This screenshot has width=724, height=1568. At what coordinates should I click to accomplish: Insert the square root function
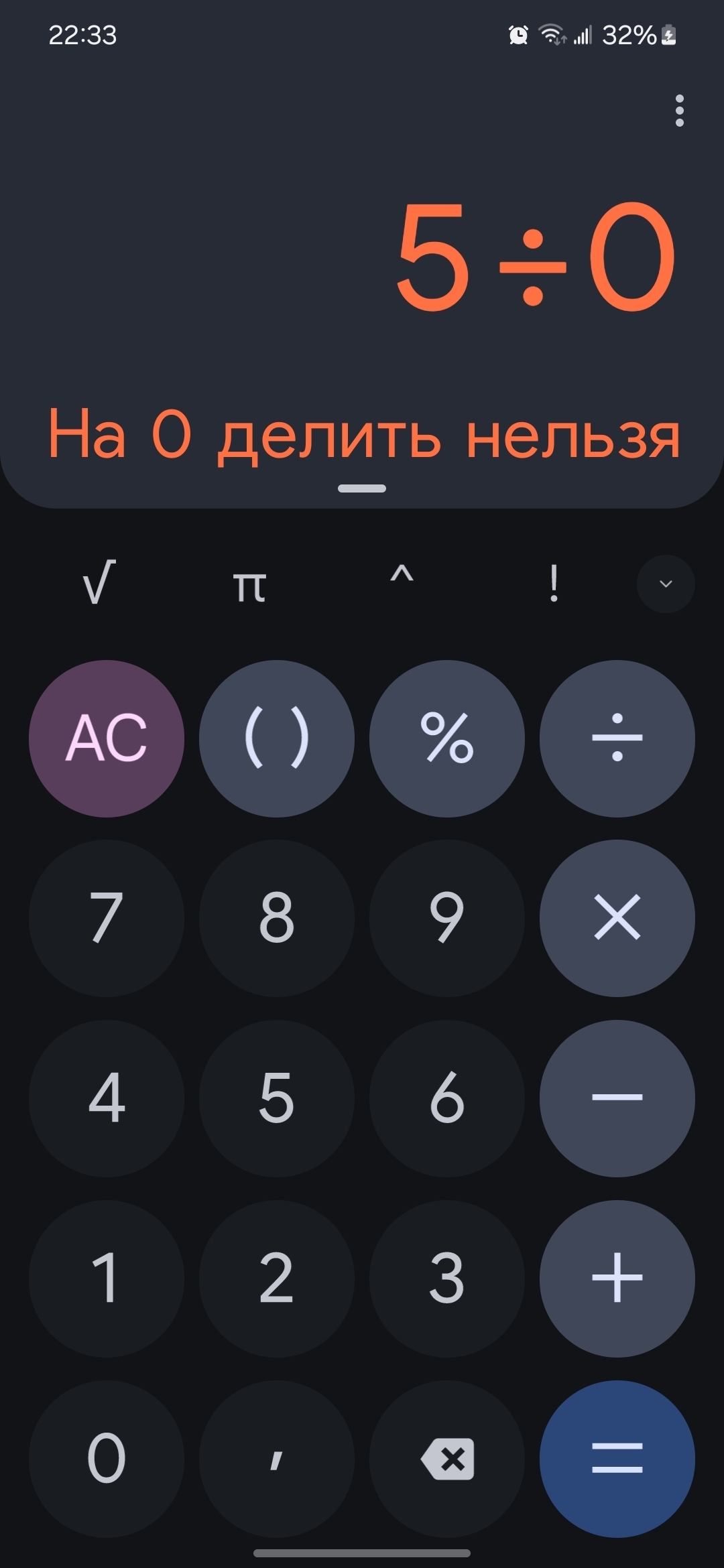[99, 583]
